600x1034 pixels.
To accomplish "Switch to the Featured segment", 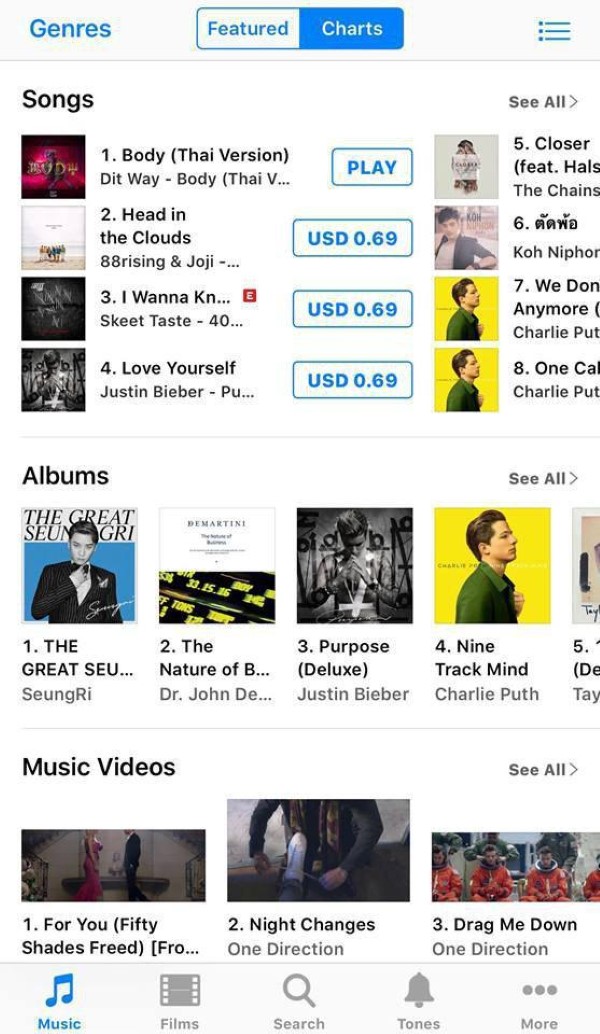I will 248,29.
